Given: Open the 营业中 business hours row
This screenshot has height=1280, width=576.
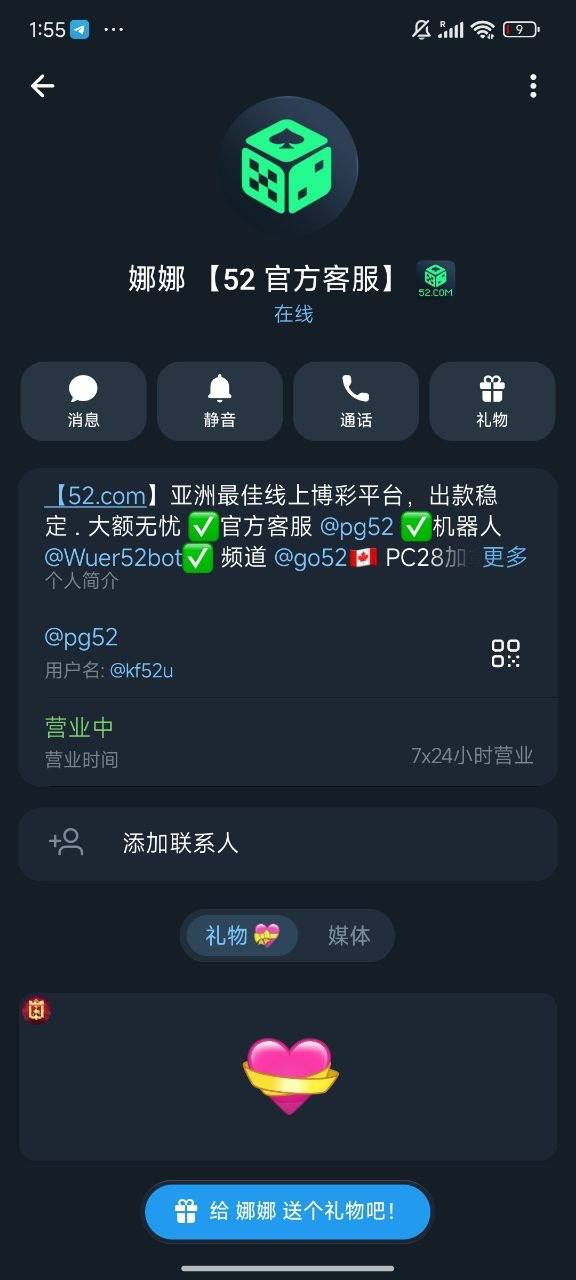Looking at the screenshot, I should [x=288, y=742].
